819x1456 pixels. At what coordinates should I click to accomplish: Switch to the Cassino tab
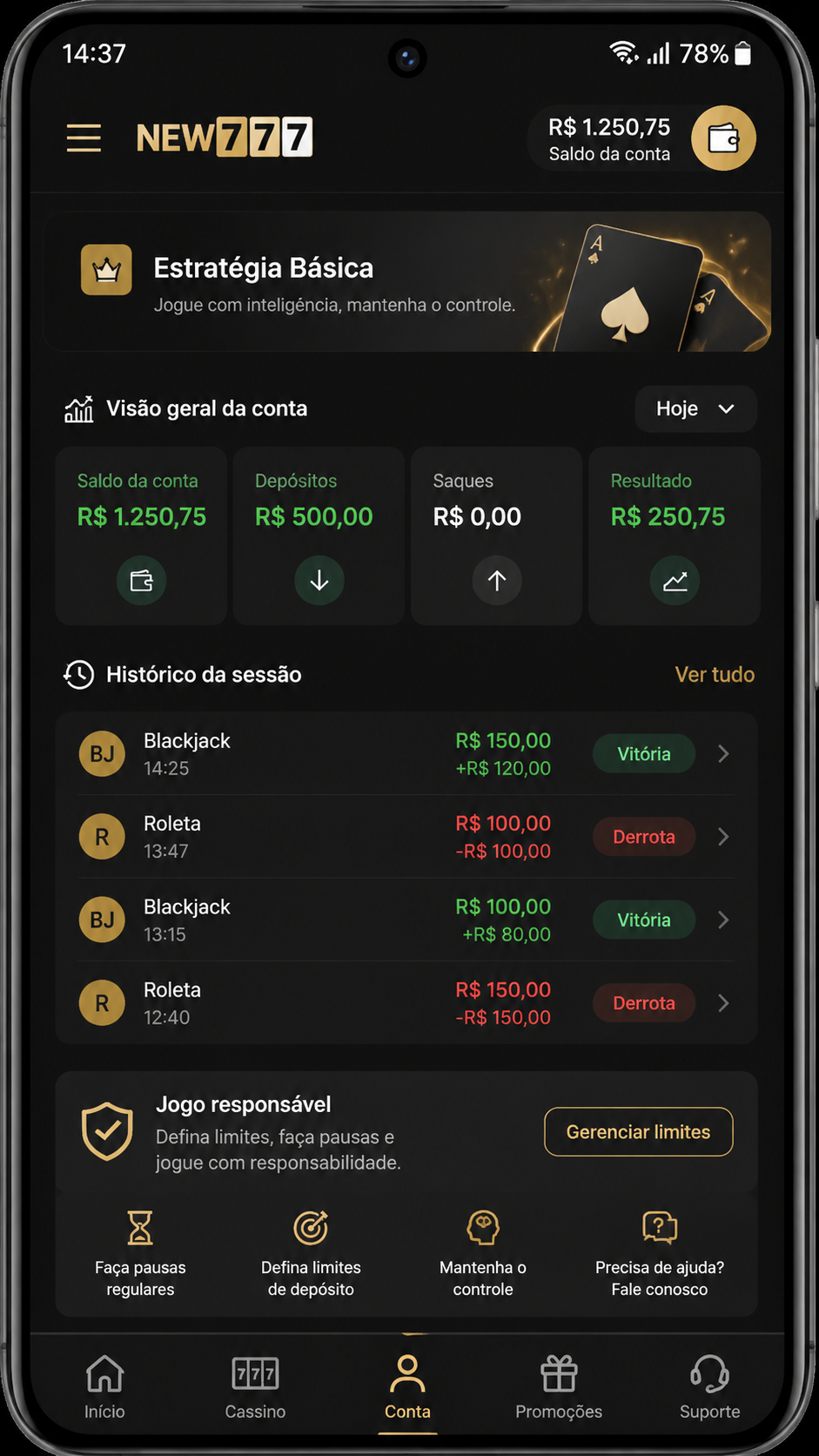255,1386
